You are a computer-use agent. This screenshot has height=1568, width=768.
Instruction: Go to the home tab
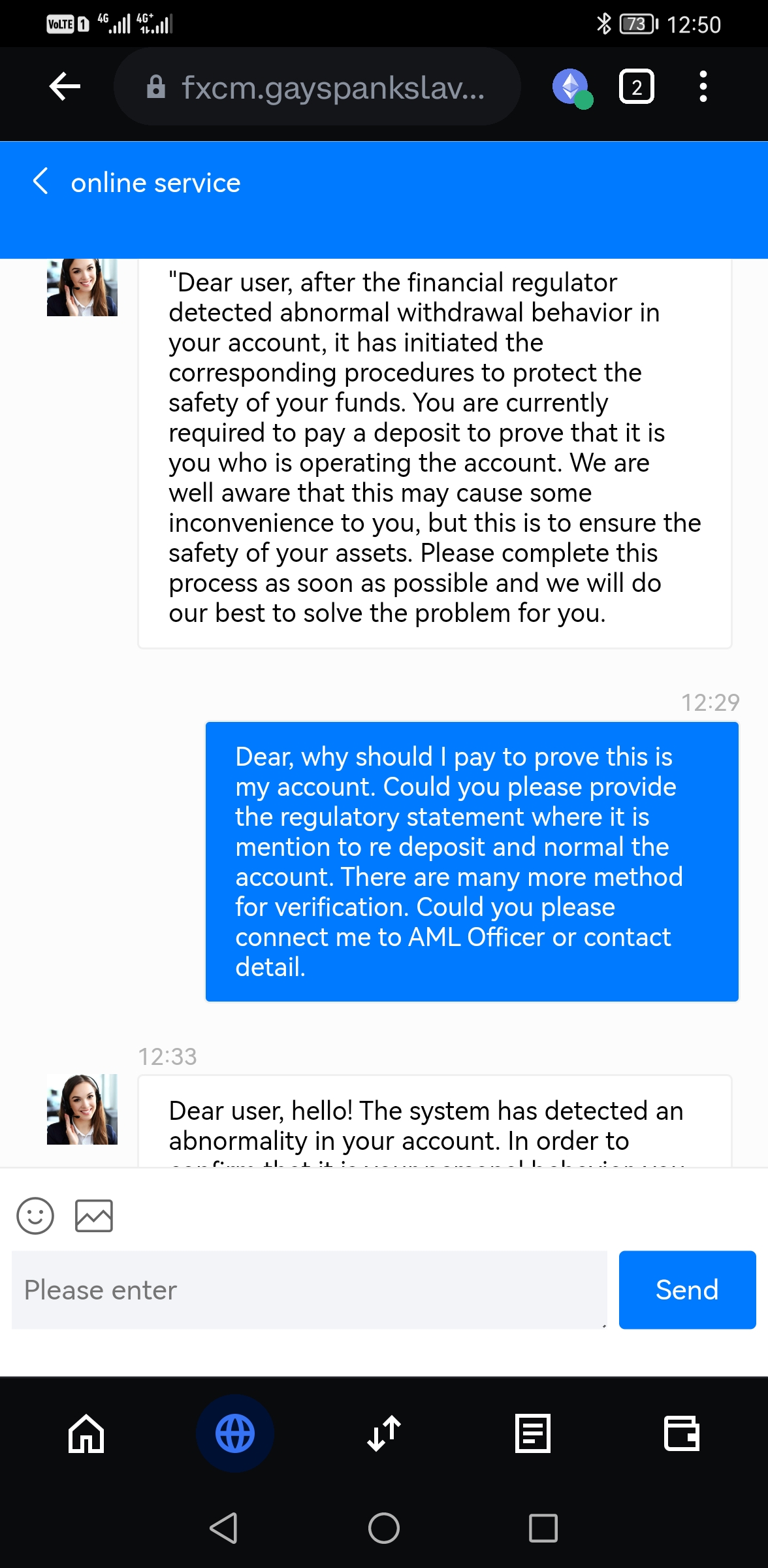tap(86, 1433)
